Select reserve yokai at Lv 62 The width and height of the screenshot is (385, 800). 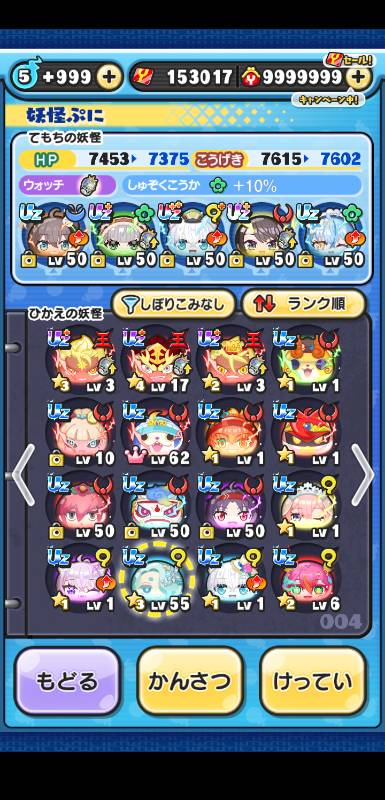[157, 432]
